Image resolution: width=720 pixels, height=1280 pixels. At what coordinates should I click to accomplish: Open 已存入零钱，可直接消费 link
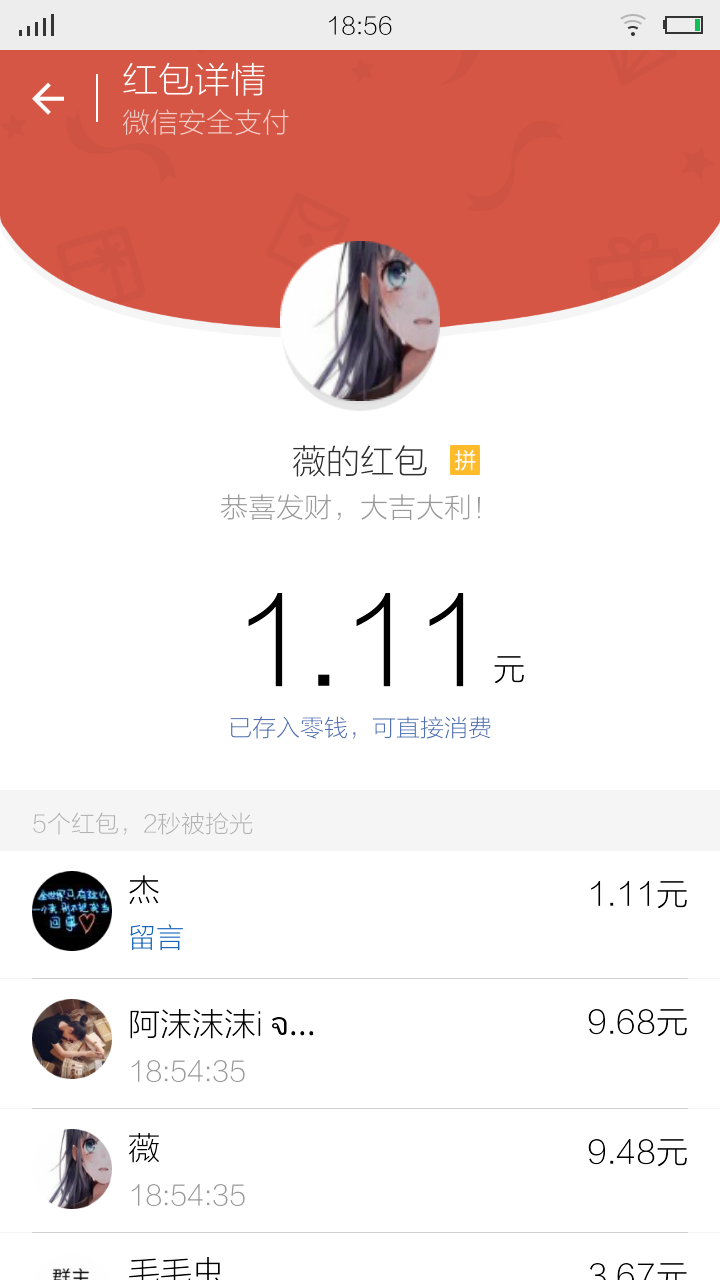click(x=360, y=728)
